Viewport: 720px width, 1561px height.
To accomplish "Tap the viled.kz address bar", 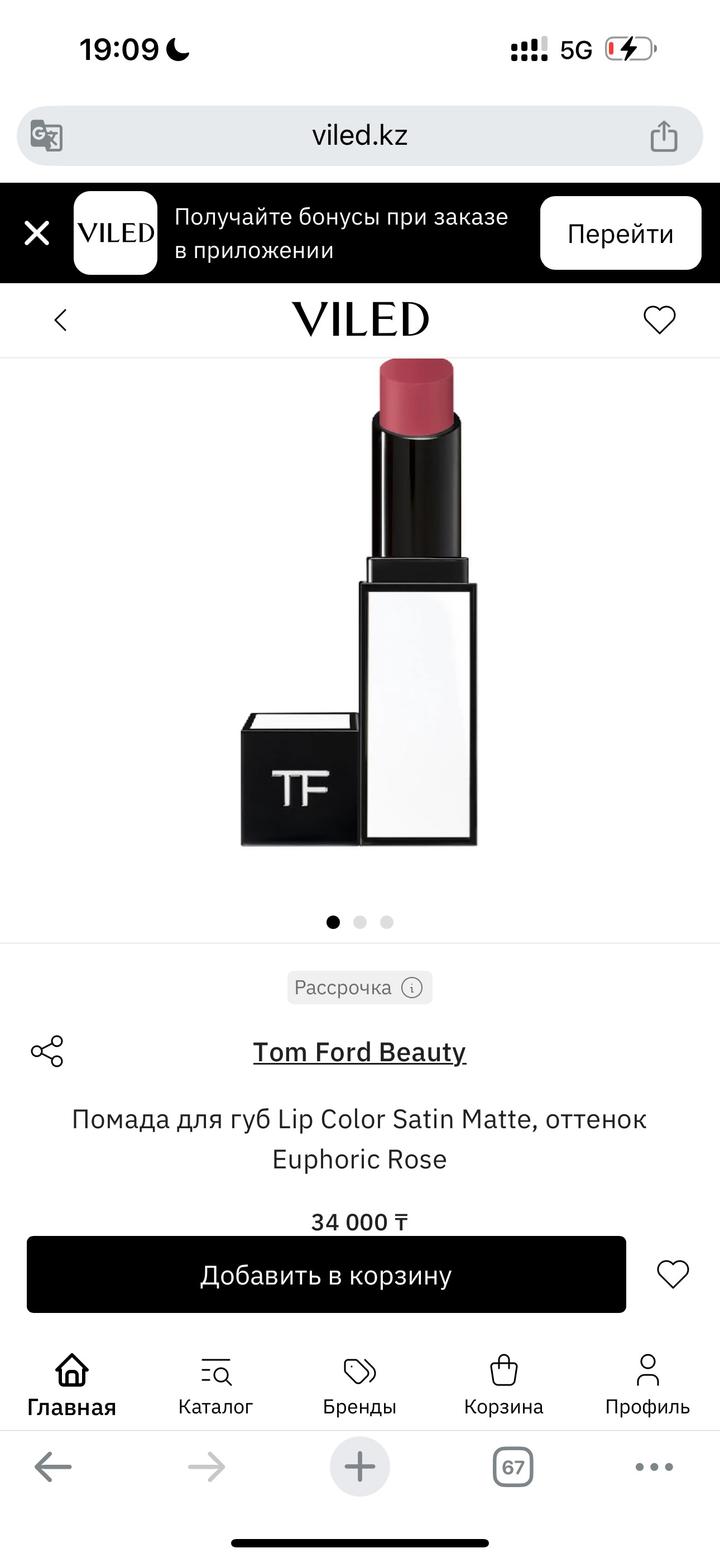I will click(360, 136).
